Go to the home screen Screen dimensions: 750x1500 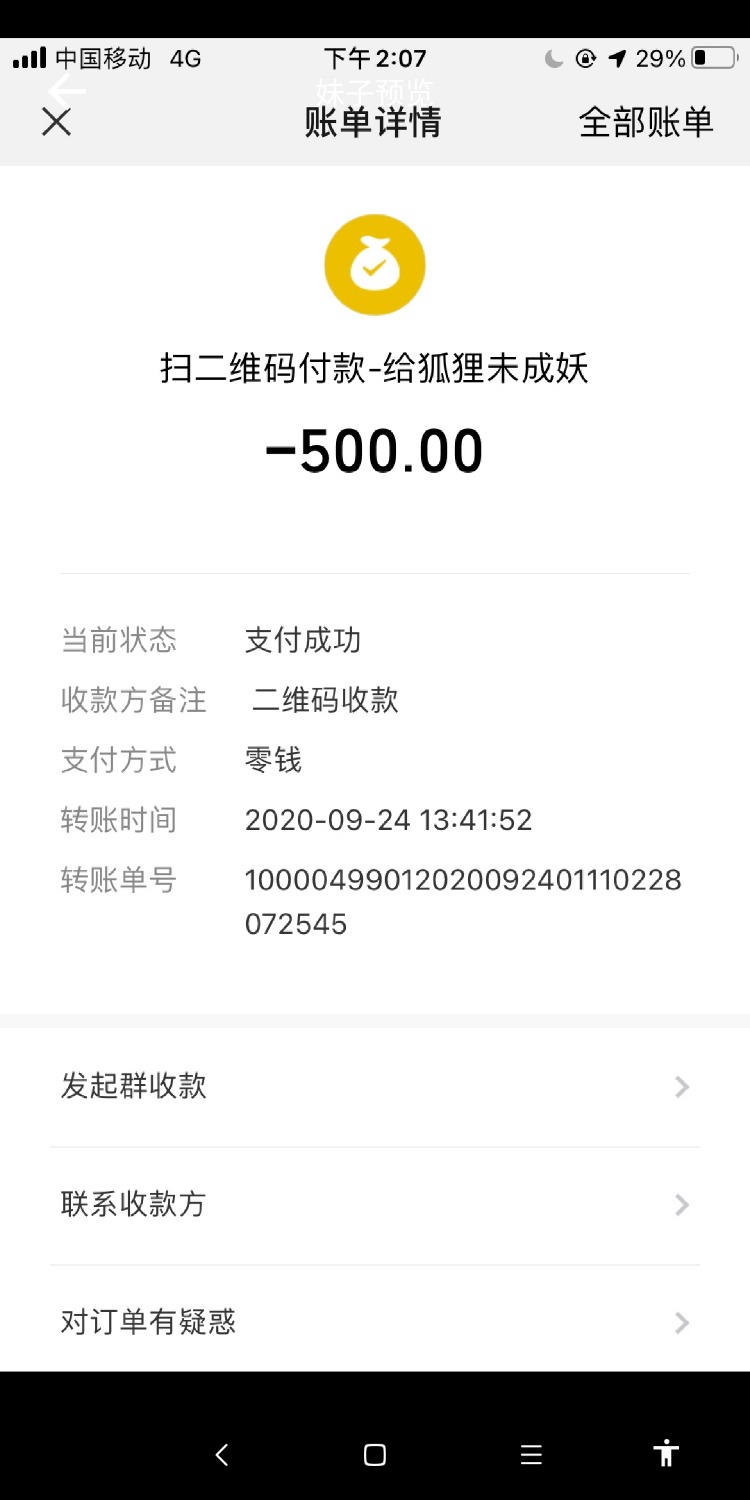pos(375,1455)
